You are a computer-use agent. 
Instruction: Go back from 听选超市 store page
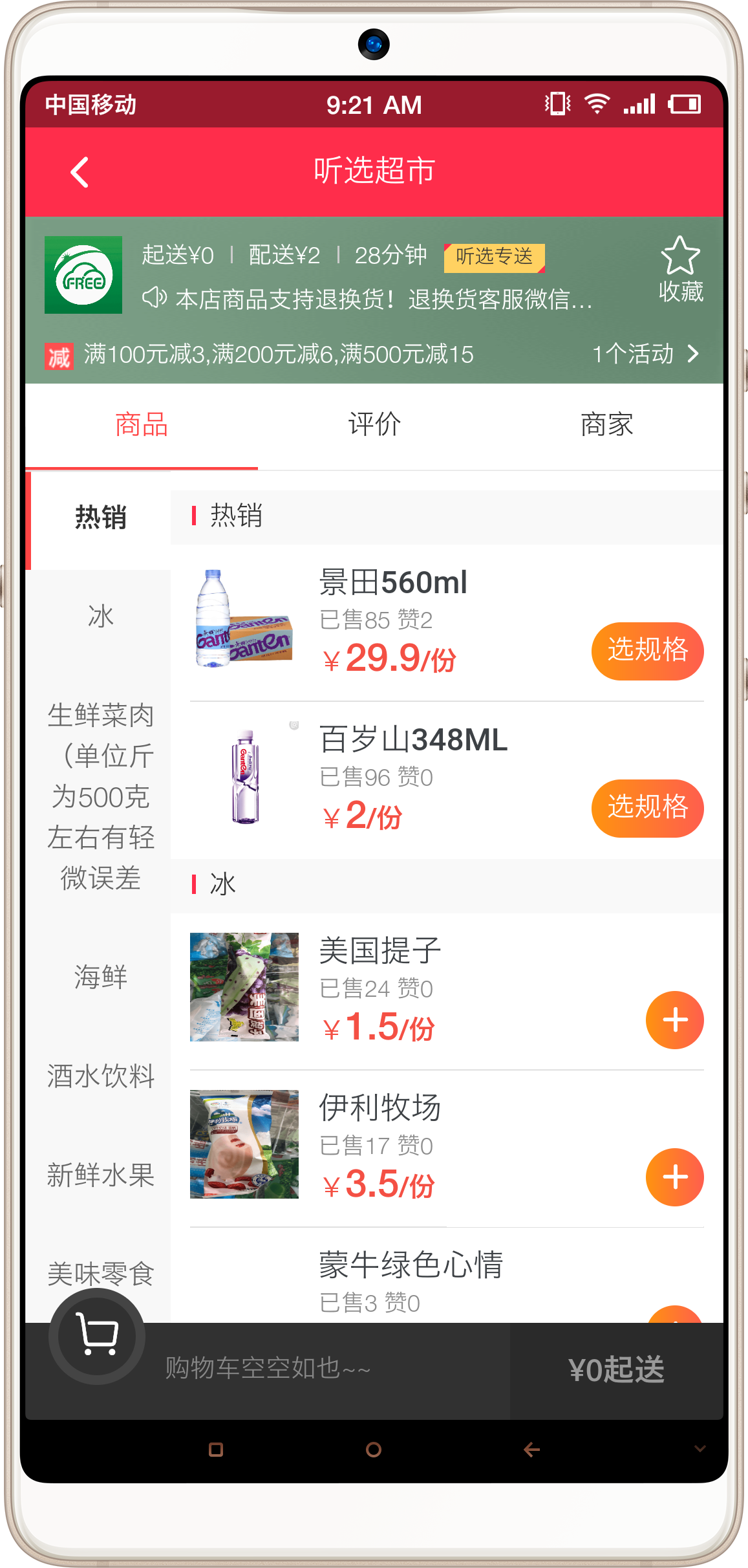tap(80, 172)
